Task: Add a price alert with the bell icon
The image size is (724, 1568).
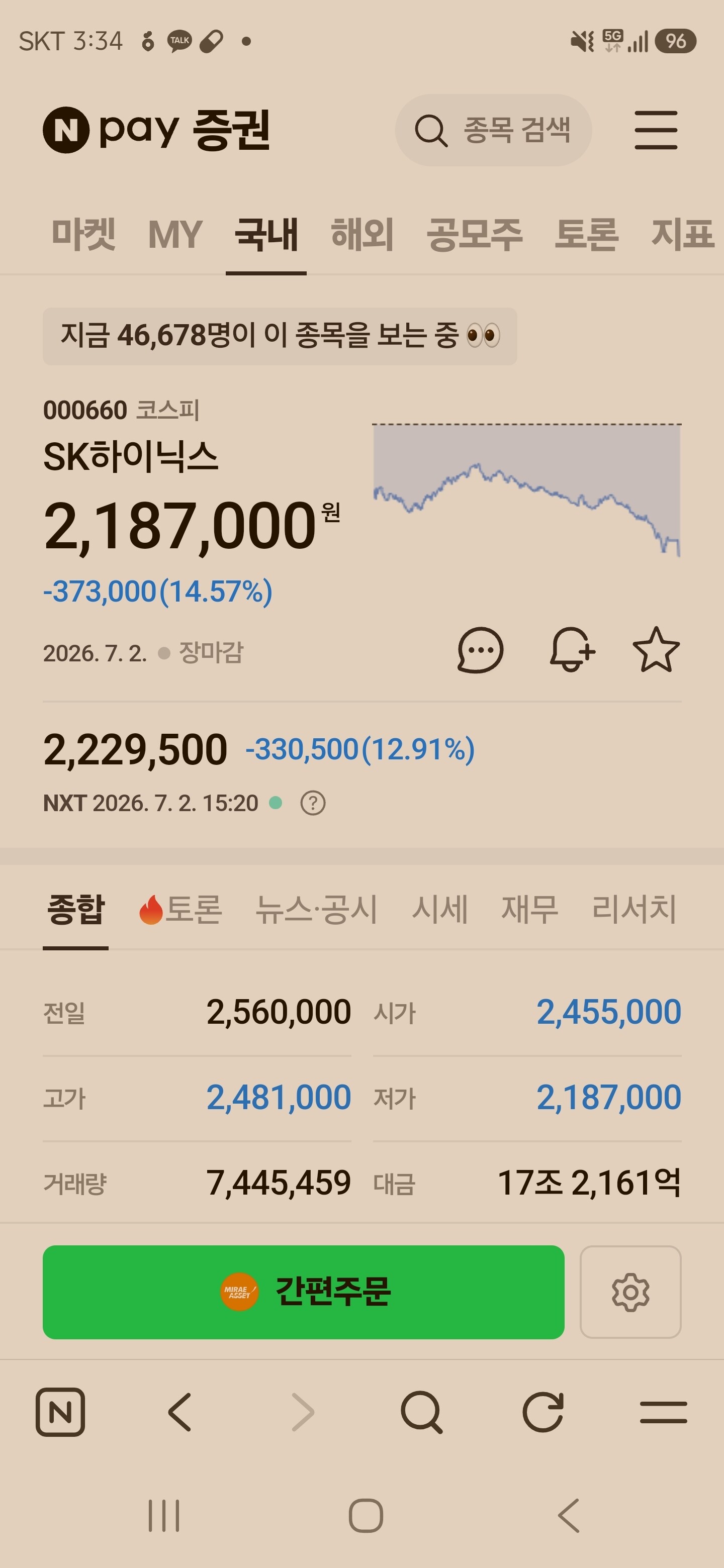Action: tap(571, 650)
